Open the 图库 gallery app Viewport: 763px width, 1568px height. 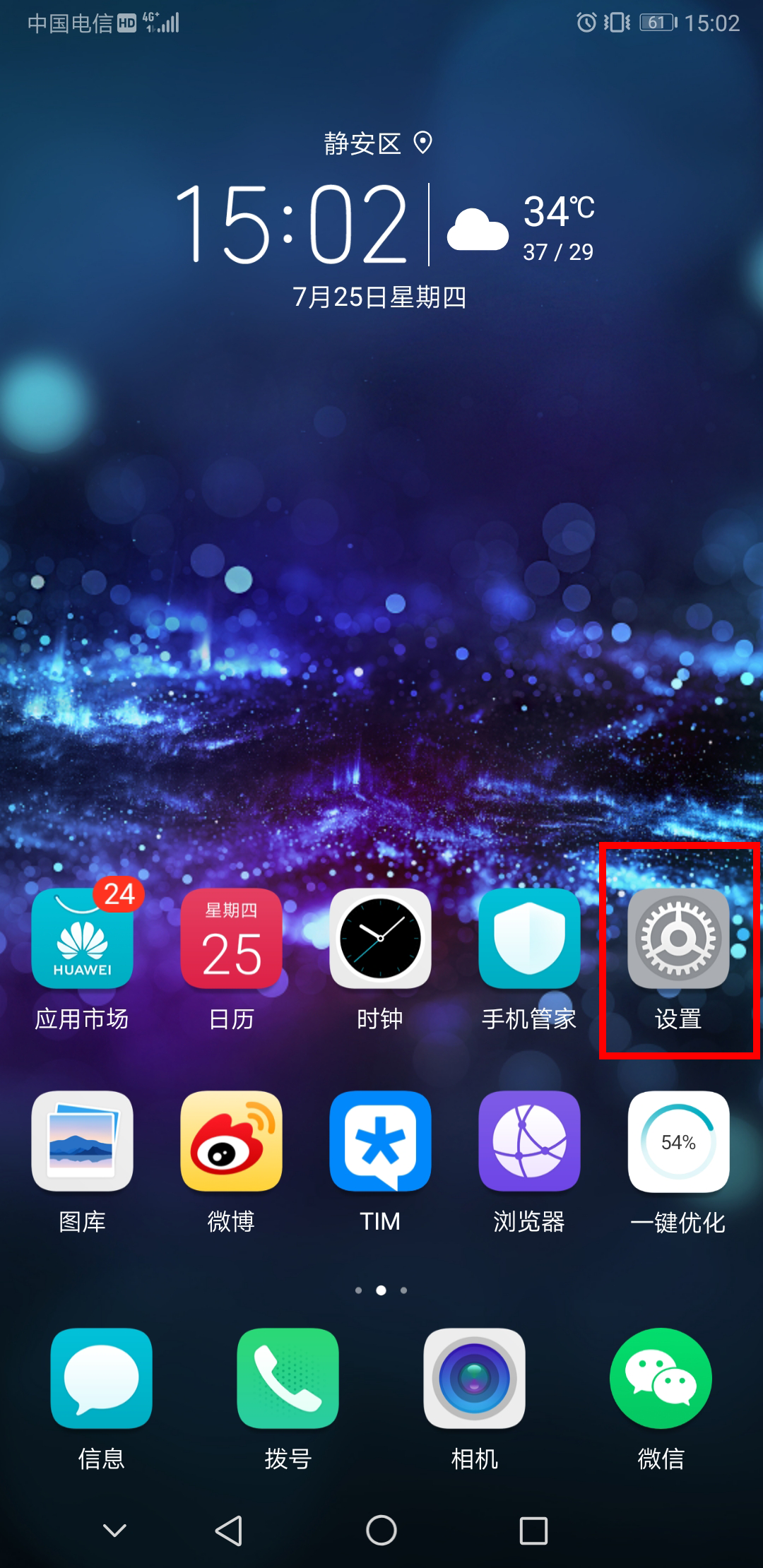83,1141
